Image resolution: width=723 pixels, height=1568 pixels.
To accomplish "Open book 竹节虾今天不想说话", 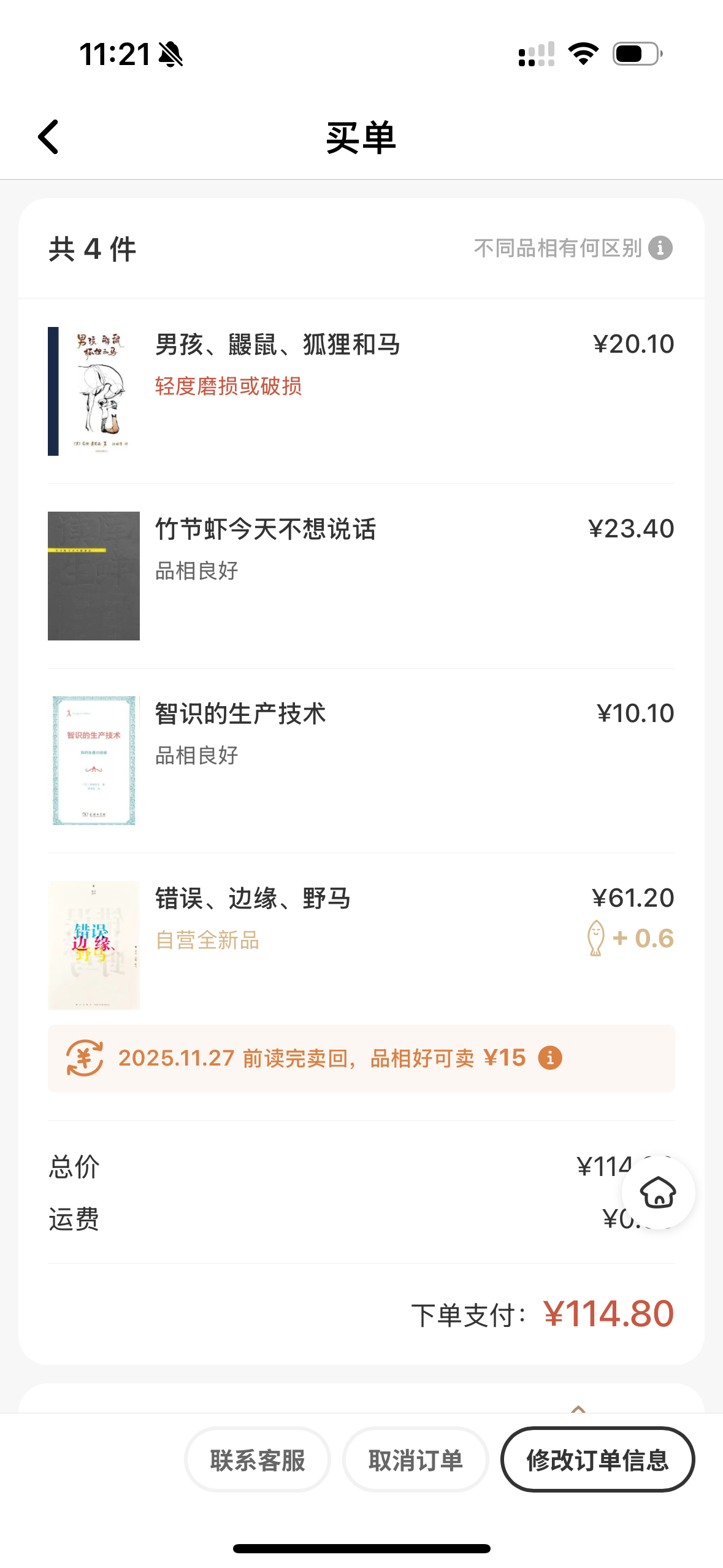I will (x=265, y=529).
